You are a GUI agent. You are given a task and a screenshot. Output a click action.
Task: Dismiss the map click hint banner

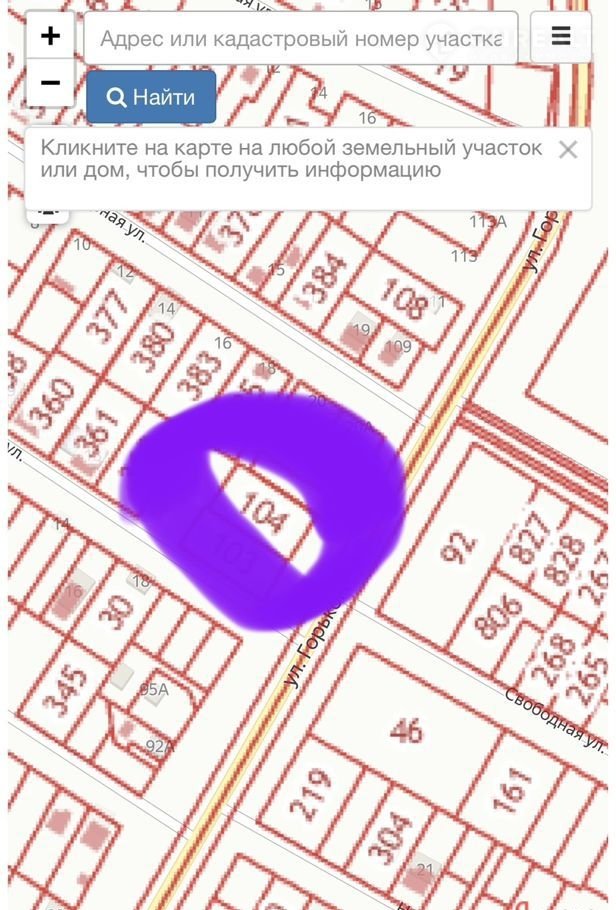tap(567, 151)
